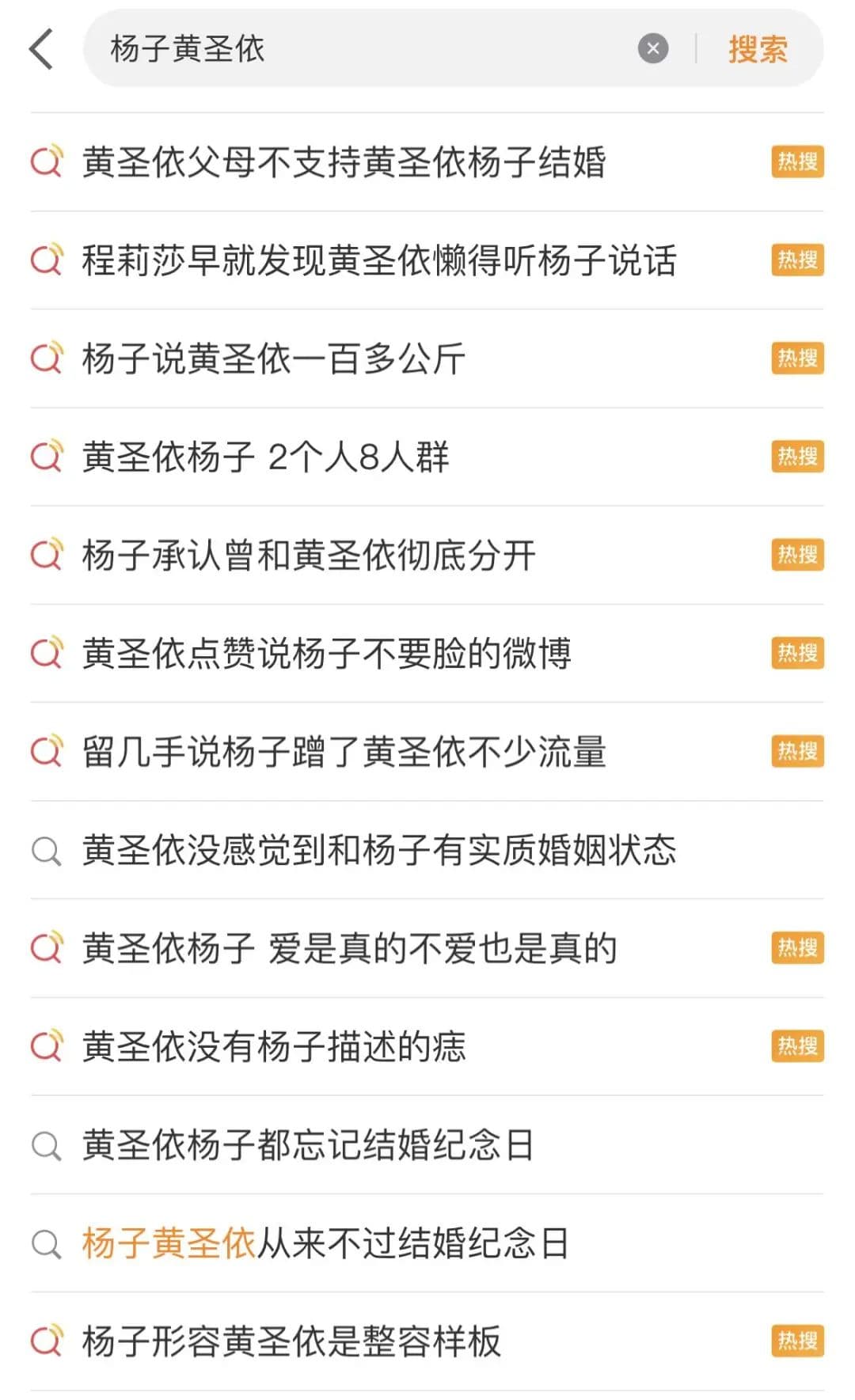Image resolution: width=855 pixels, height=1400 pixels.
Task: Tap the search field containing 杨子黄圣依
Action: 356,49
